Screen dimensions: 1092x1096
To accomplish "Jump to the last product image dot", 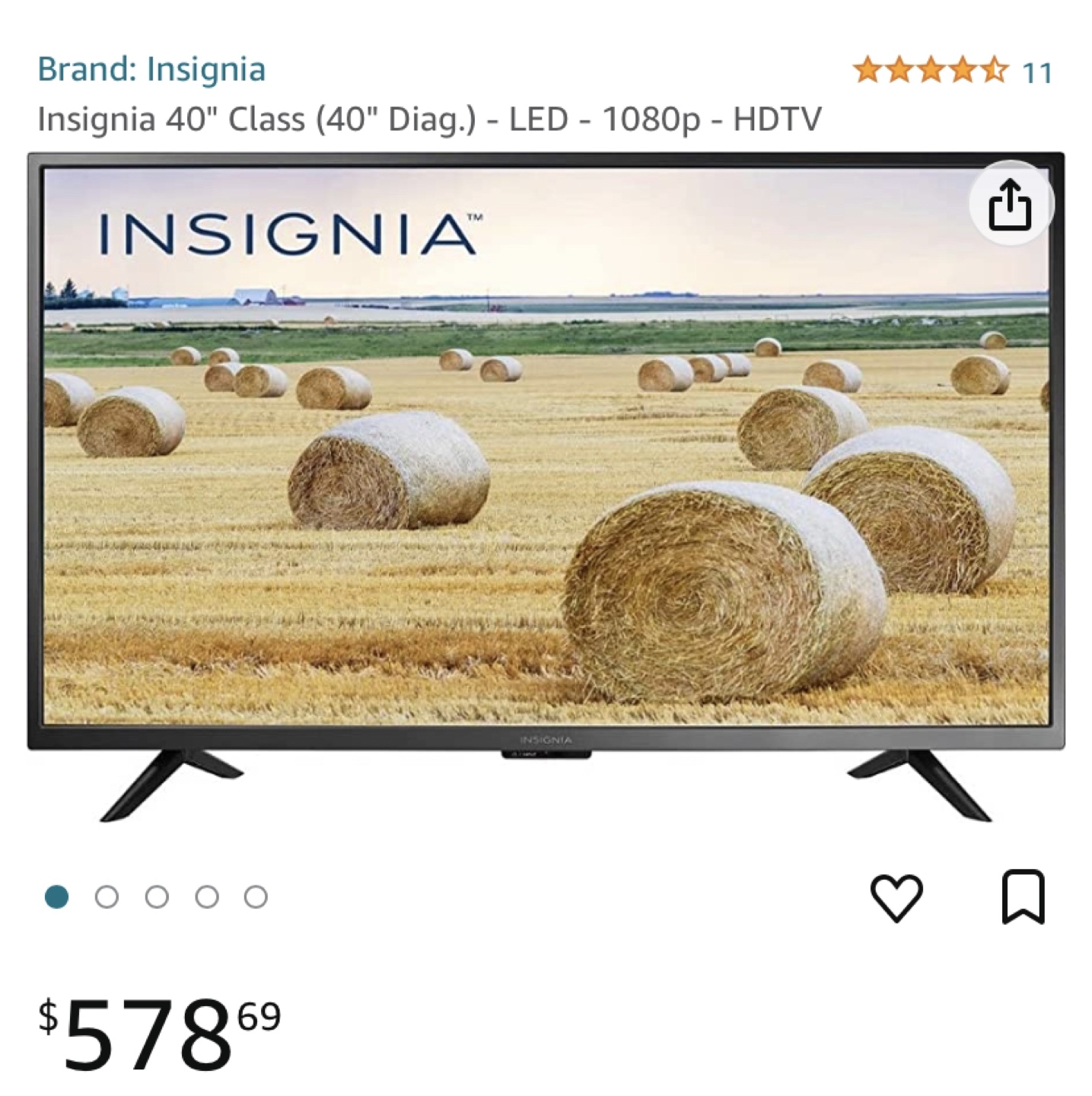I will point(256,897).
